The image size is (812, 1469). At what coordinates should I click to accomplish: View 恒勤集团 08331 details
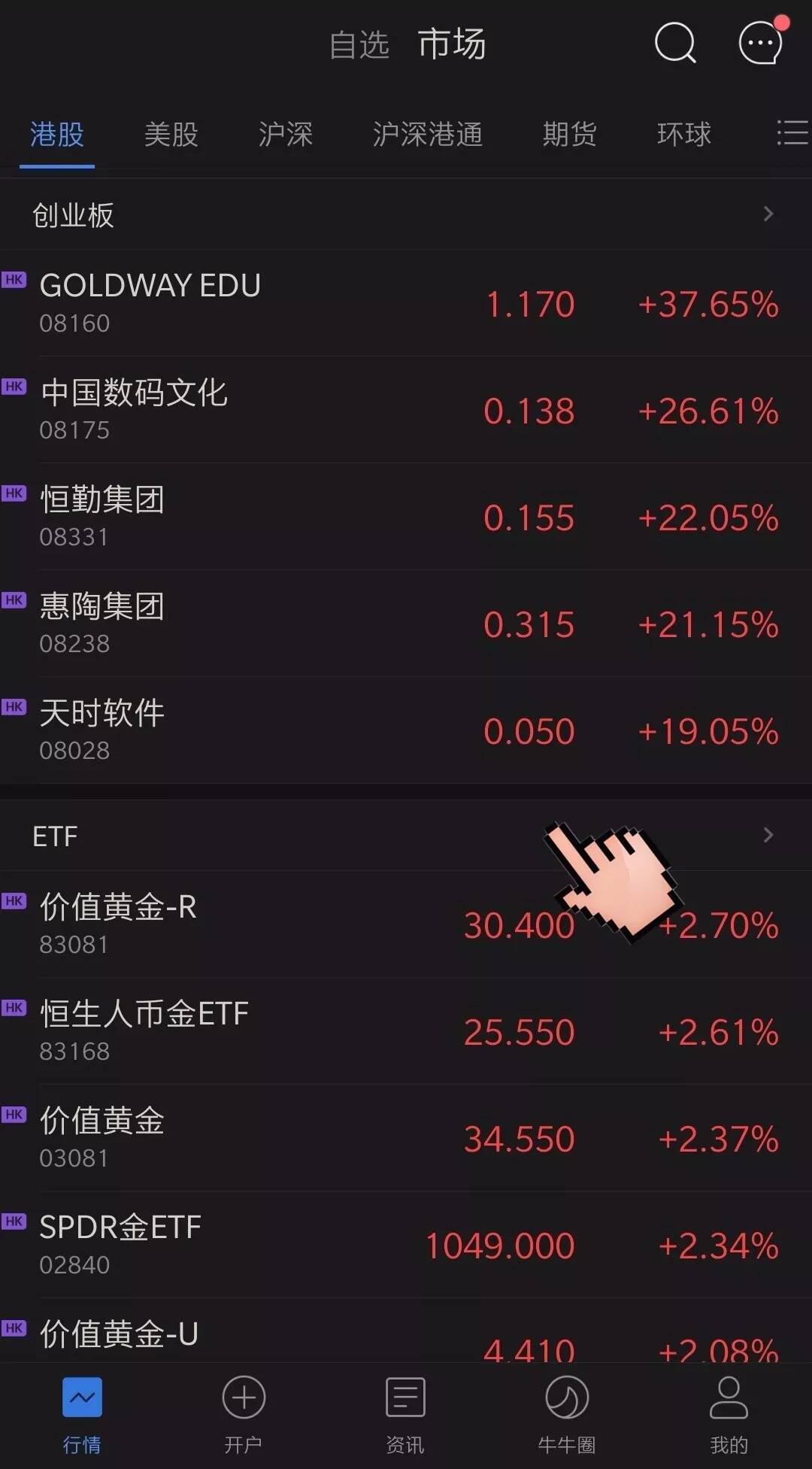406,517
